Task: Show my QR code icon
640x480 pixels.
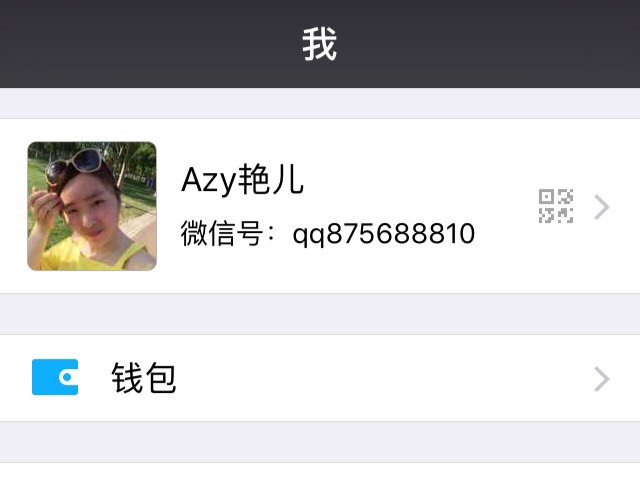Action: click(556, 206)
